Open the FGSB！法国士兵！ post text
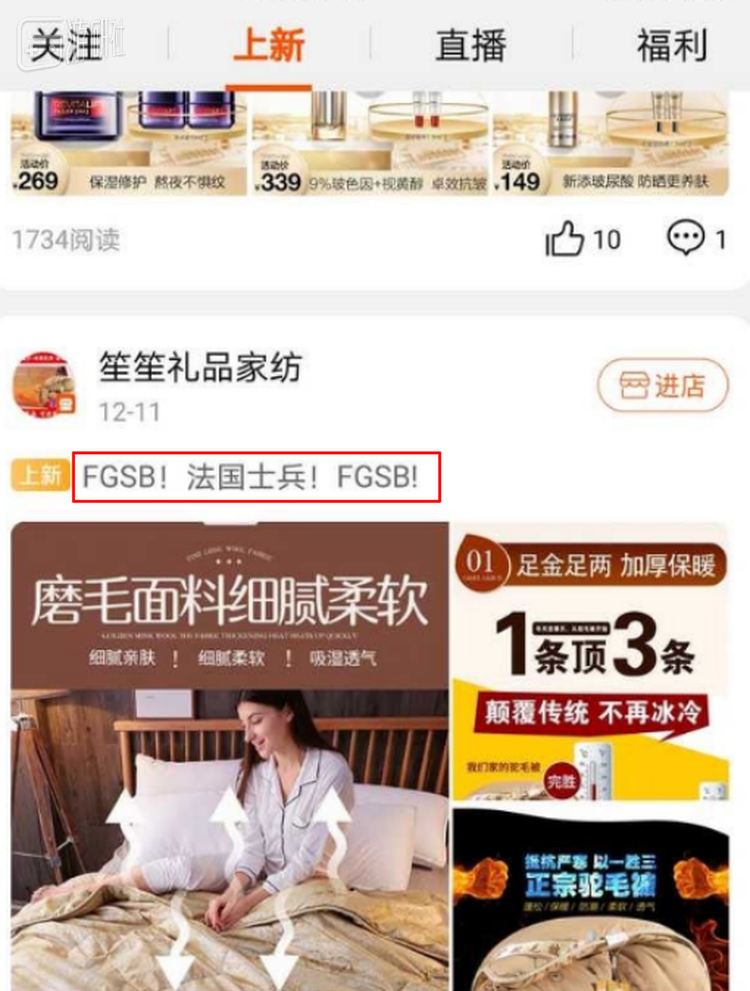The height and width of the screenshot is (991, 750). pyautogui.click(x=256, y=476)
